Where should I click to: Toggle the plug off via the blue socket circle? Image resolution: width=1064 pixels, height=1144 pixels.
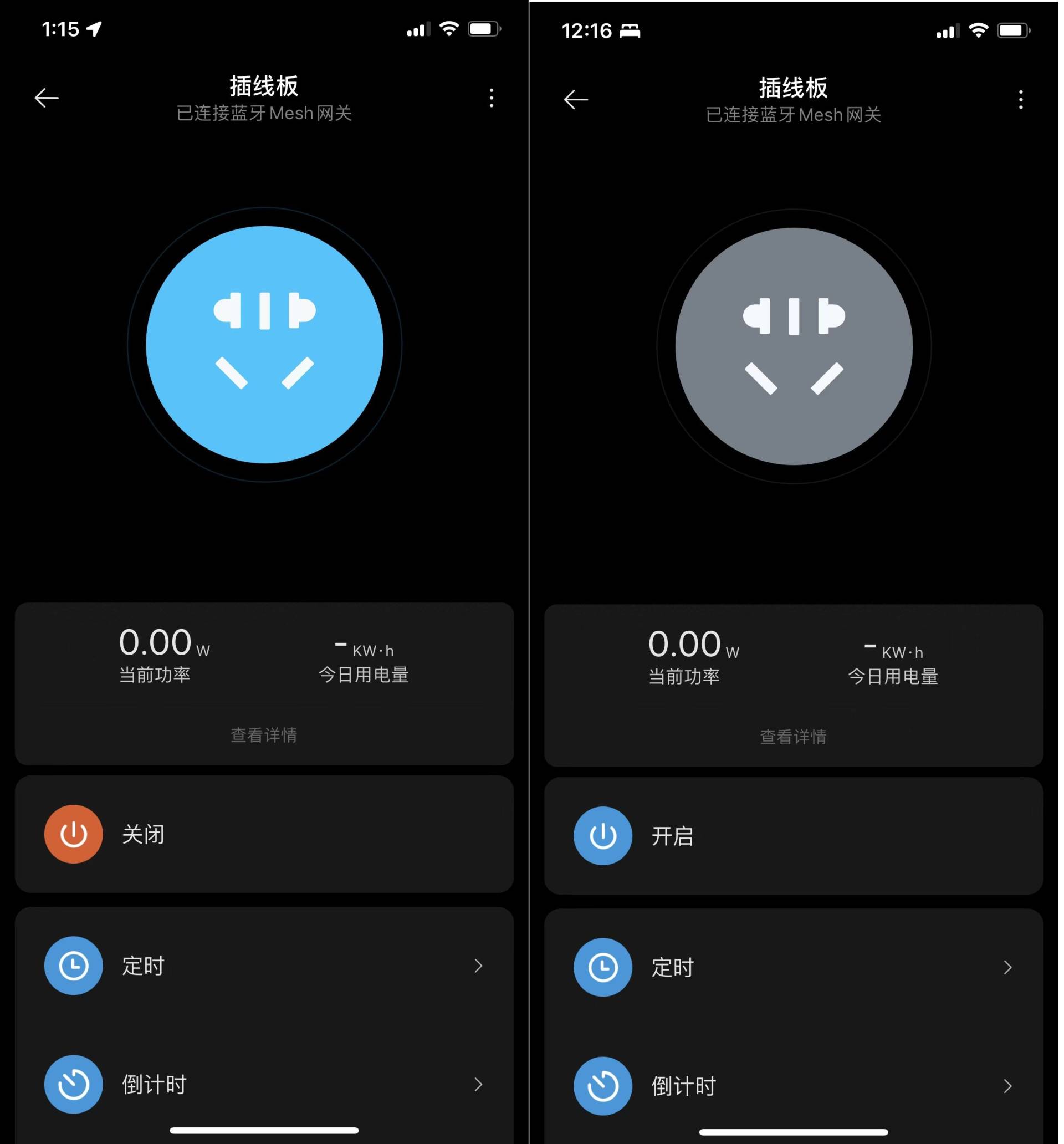264,344
